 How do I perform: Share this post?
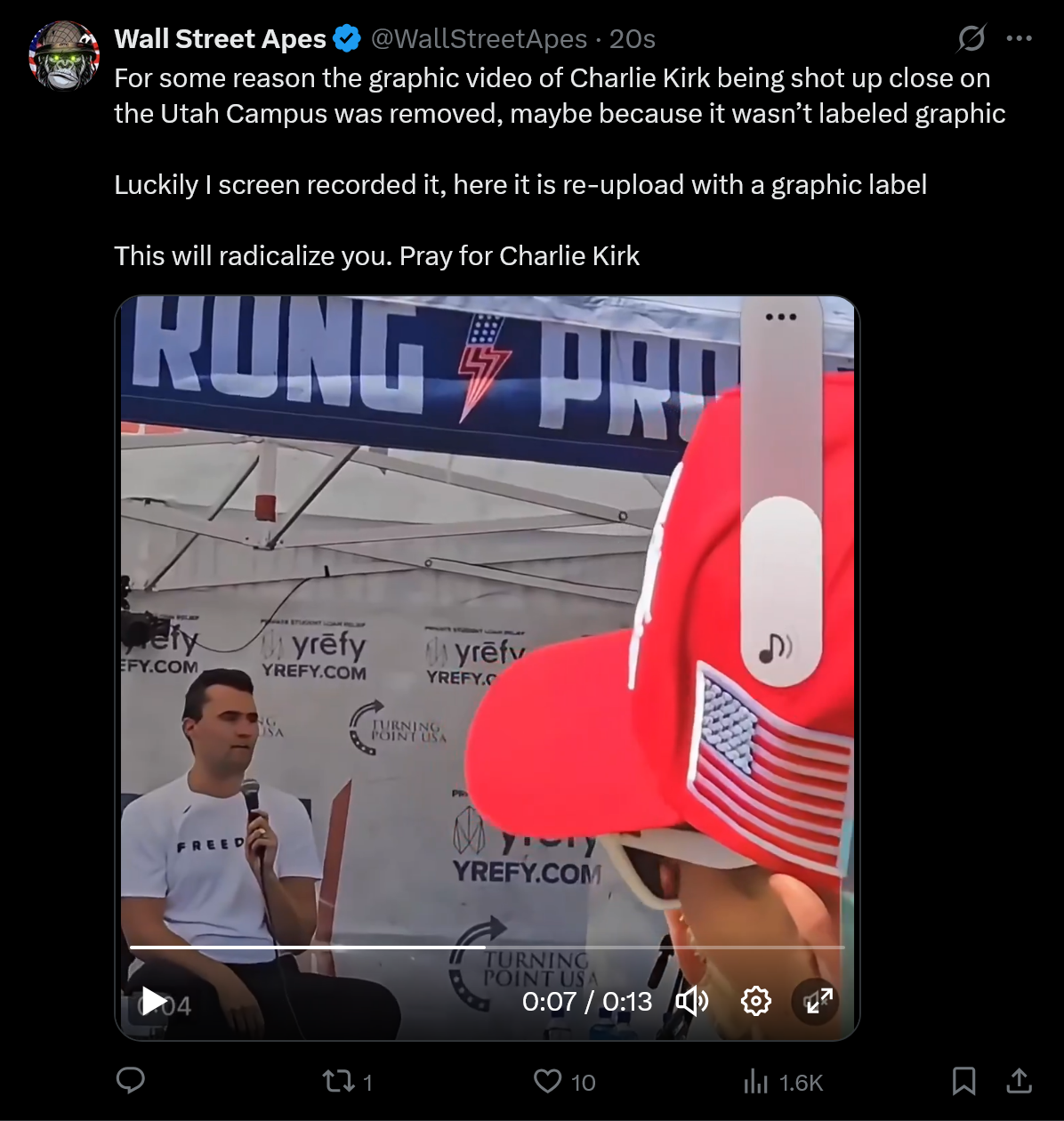1019,1081
